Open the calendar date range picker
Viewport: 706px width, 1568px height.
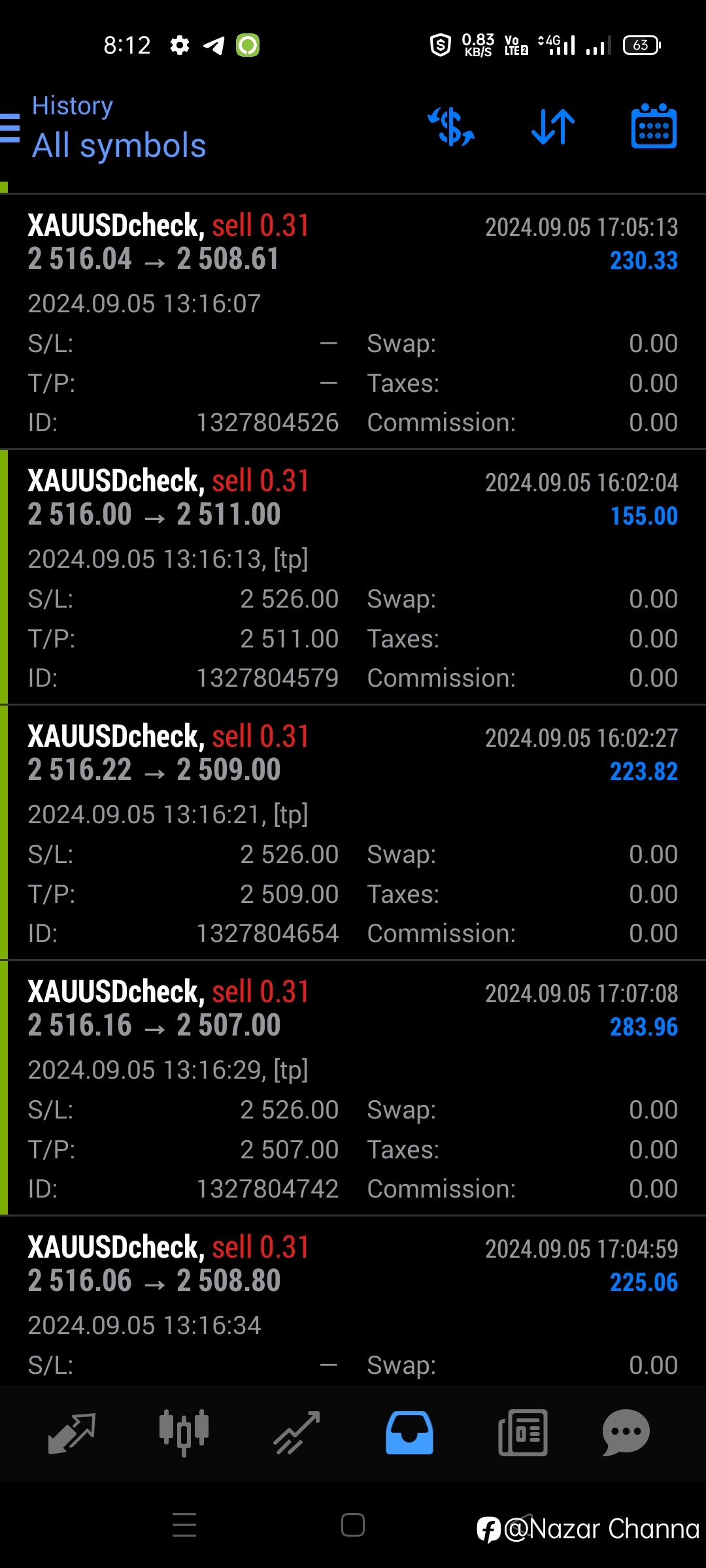pyautogui.click(x=654, y=126)
